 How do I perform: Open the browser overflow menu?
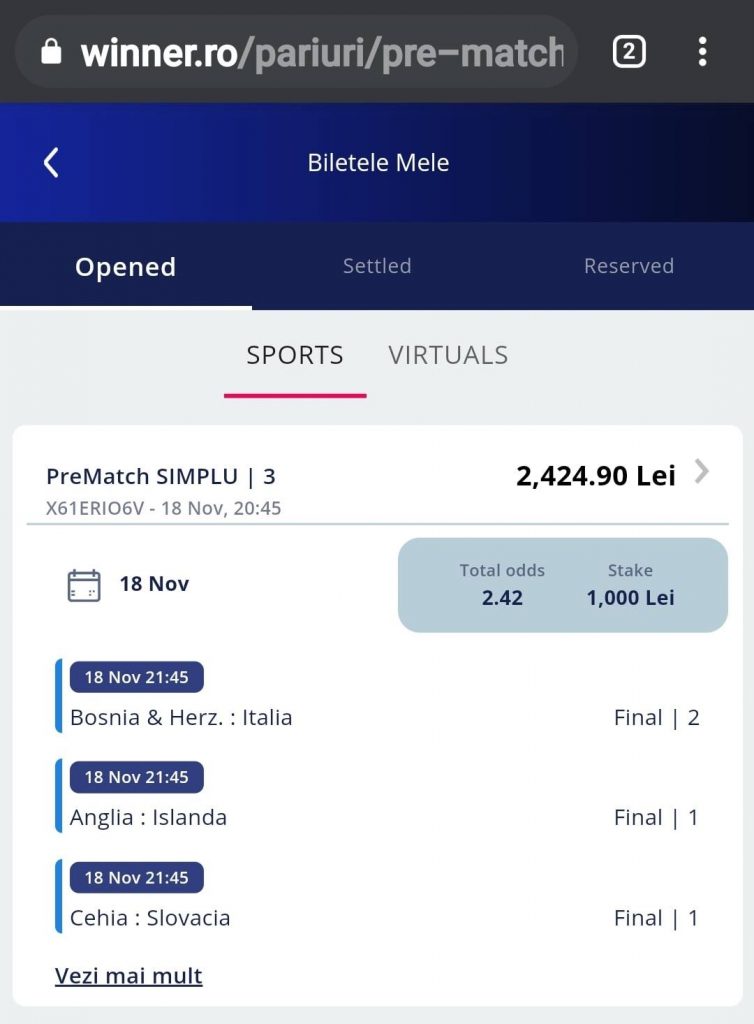point(703,52)
